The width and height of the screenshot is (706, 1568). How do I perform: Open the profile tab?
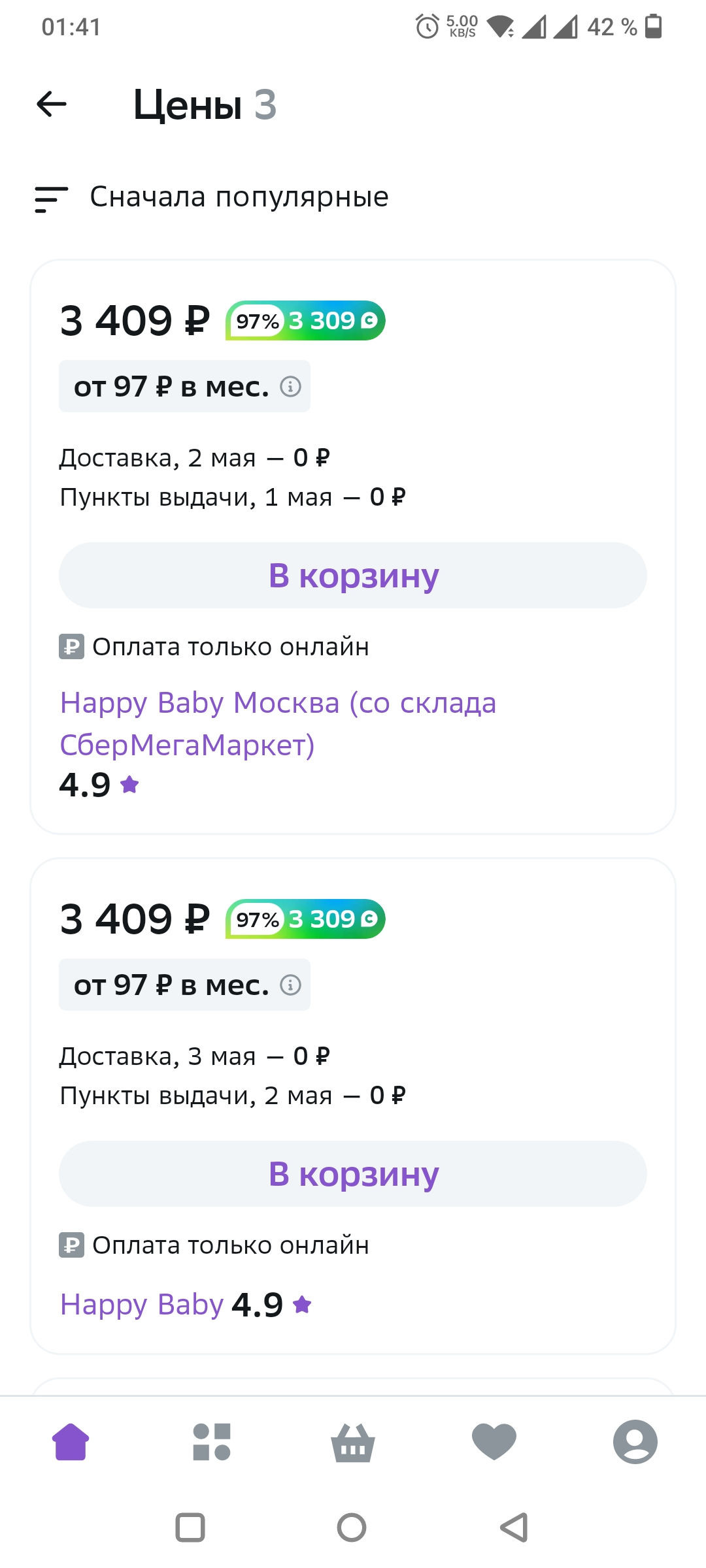[635, 1442]
